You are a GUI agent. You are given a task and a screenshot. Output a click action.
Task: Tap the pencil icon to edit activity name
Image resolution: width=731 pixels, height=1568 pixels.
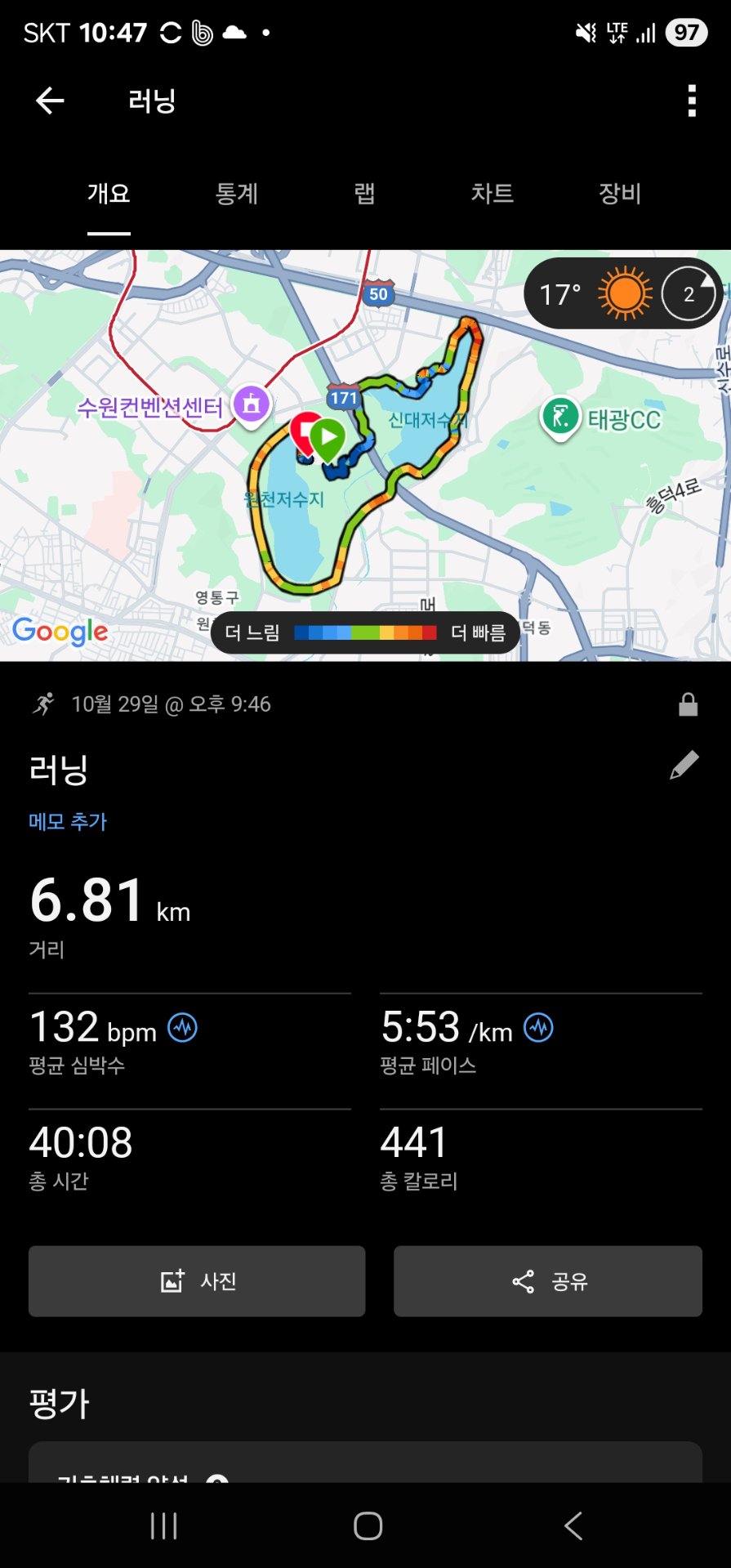tap(684, 765)
